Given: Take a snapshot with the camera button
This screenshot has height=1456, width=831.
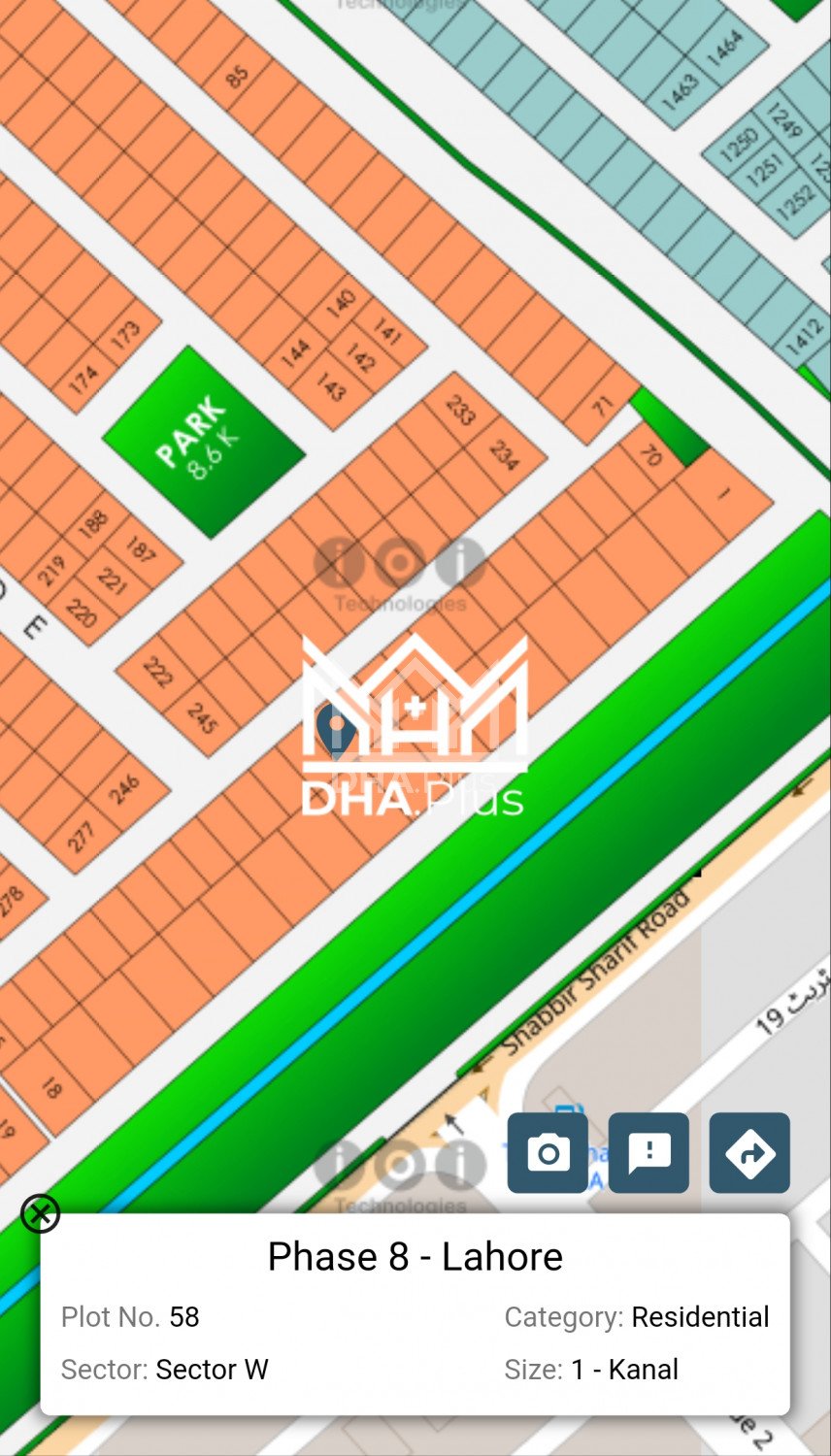Looking at the screenshot, I should [x=548, y=1152].
